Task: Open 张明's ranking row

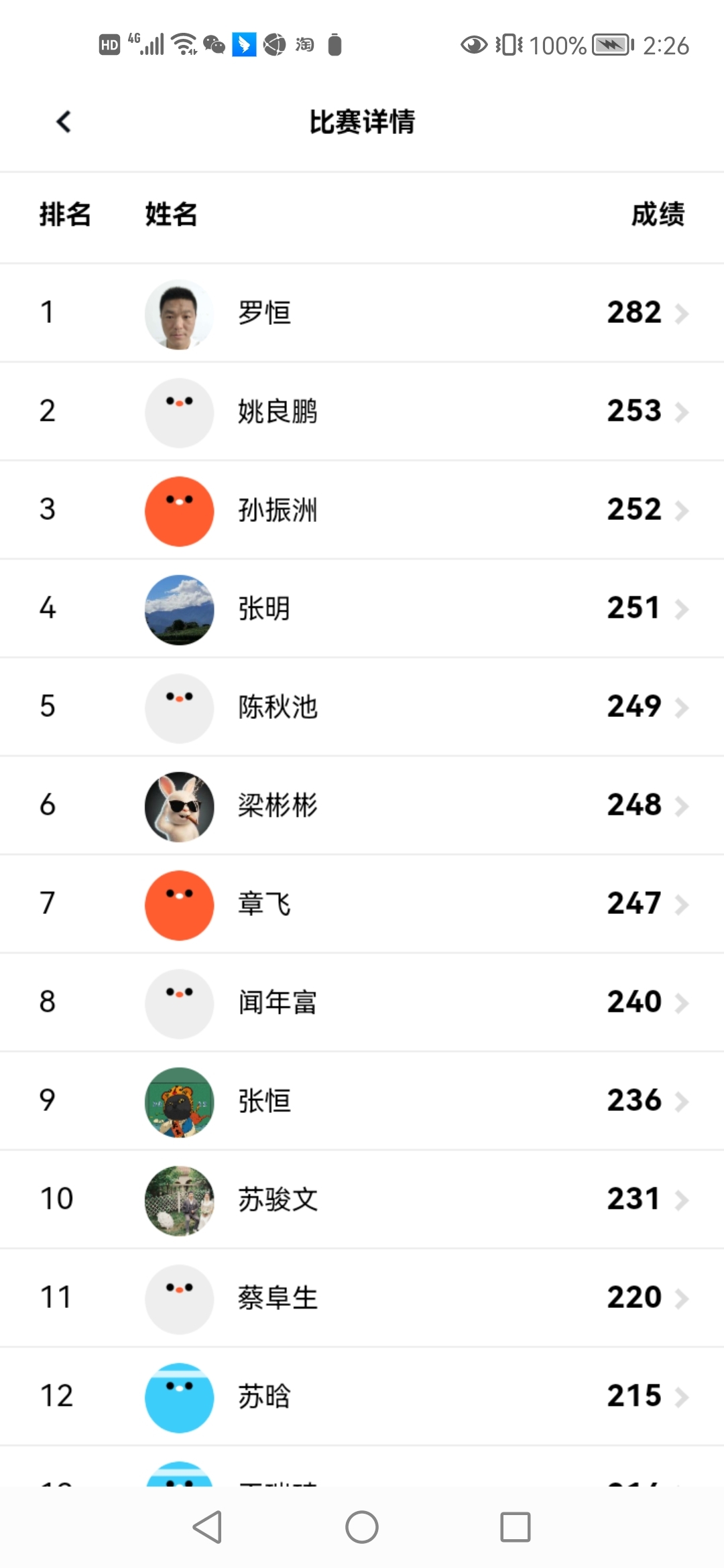Action: (362, 608)
